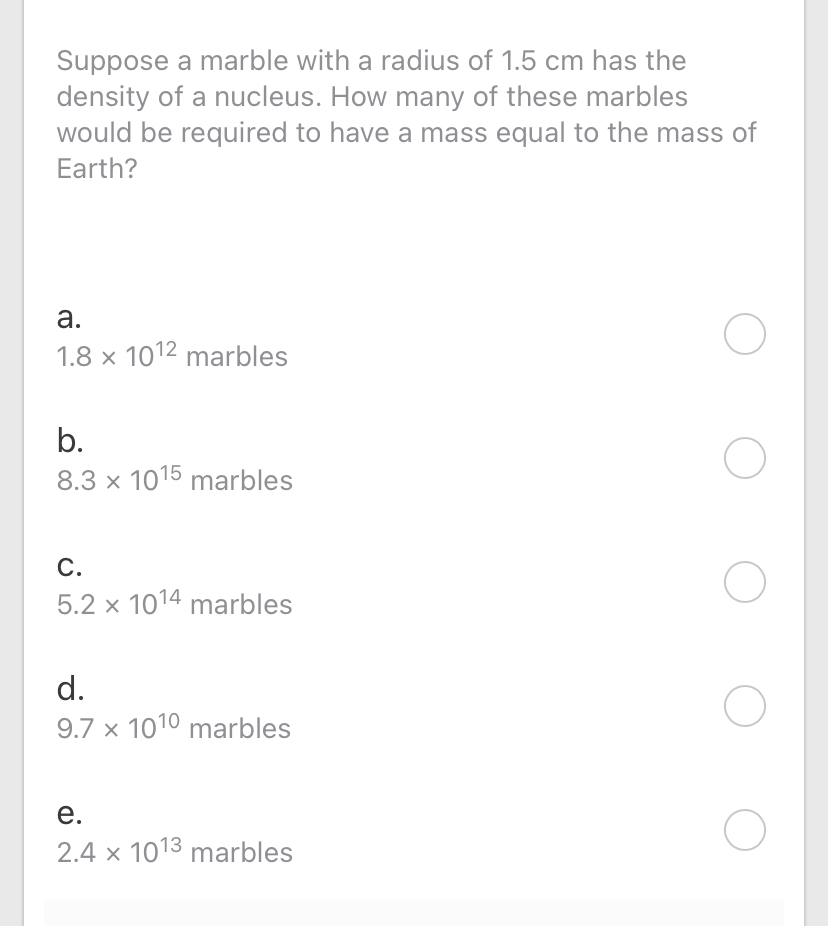Click the letter label b
This screenshot has width=828, height=926.
[x=68, y=441]
